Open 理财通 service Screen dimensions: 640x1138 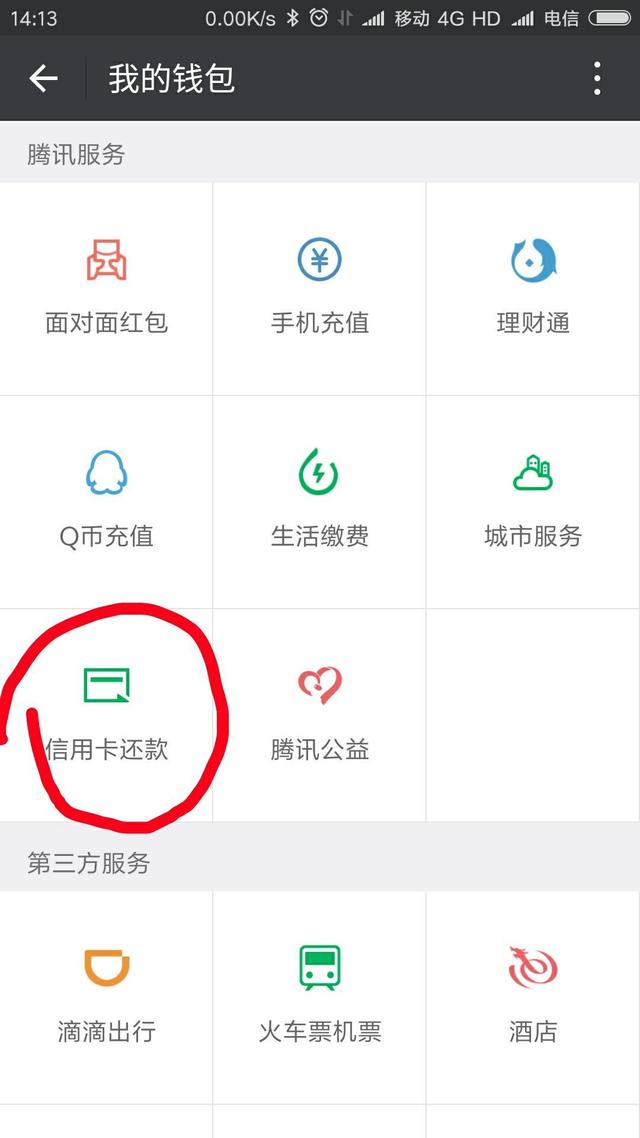coord(533,289)
